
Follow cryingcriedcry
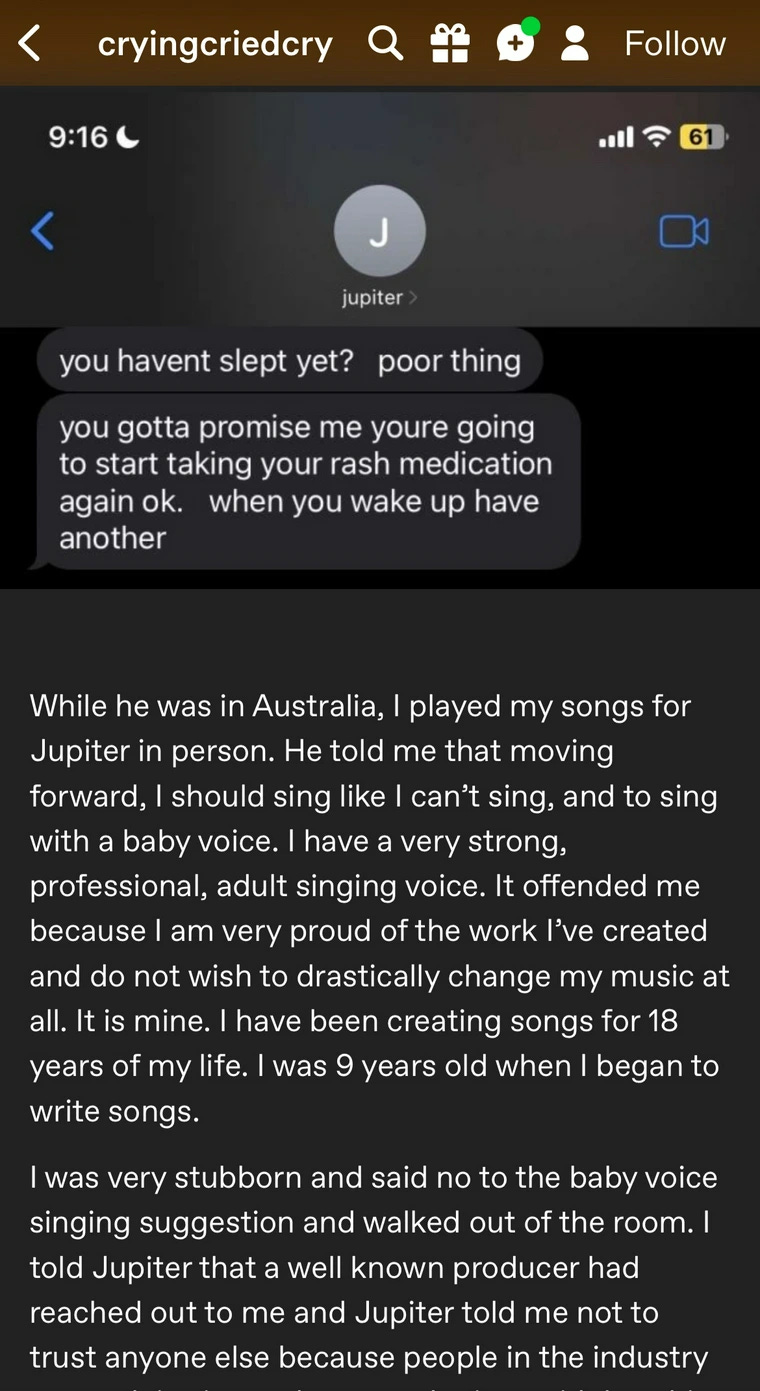tap(675, 43)
